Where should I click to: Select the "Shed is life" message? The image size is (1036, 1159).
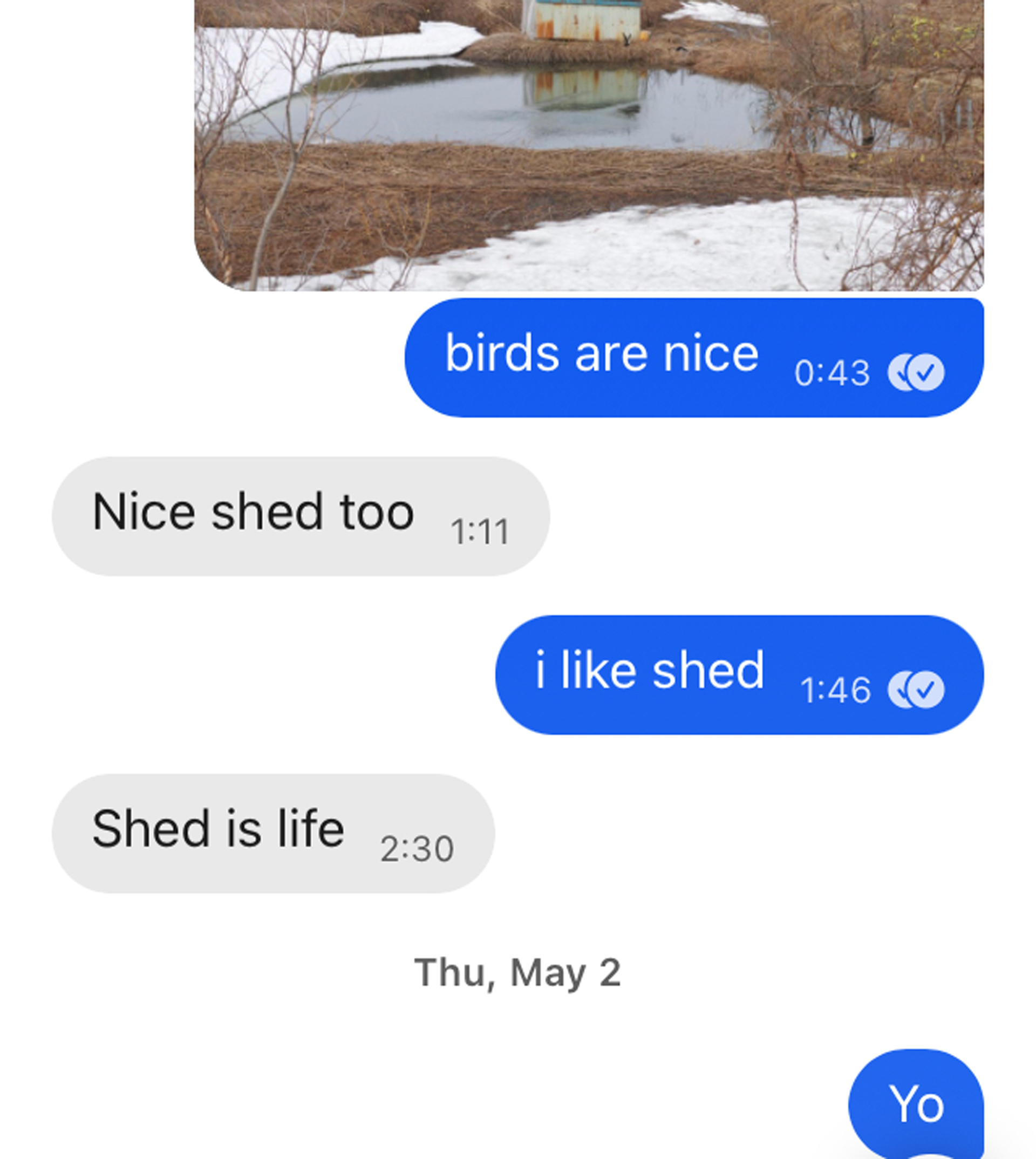pyautogui.click(x=273, y=833)
